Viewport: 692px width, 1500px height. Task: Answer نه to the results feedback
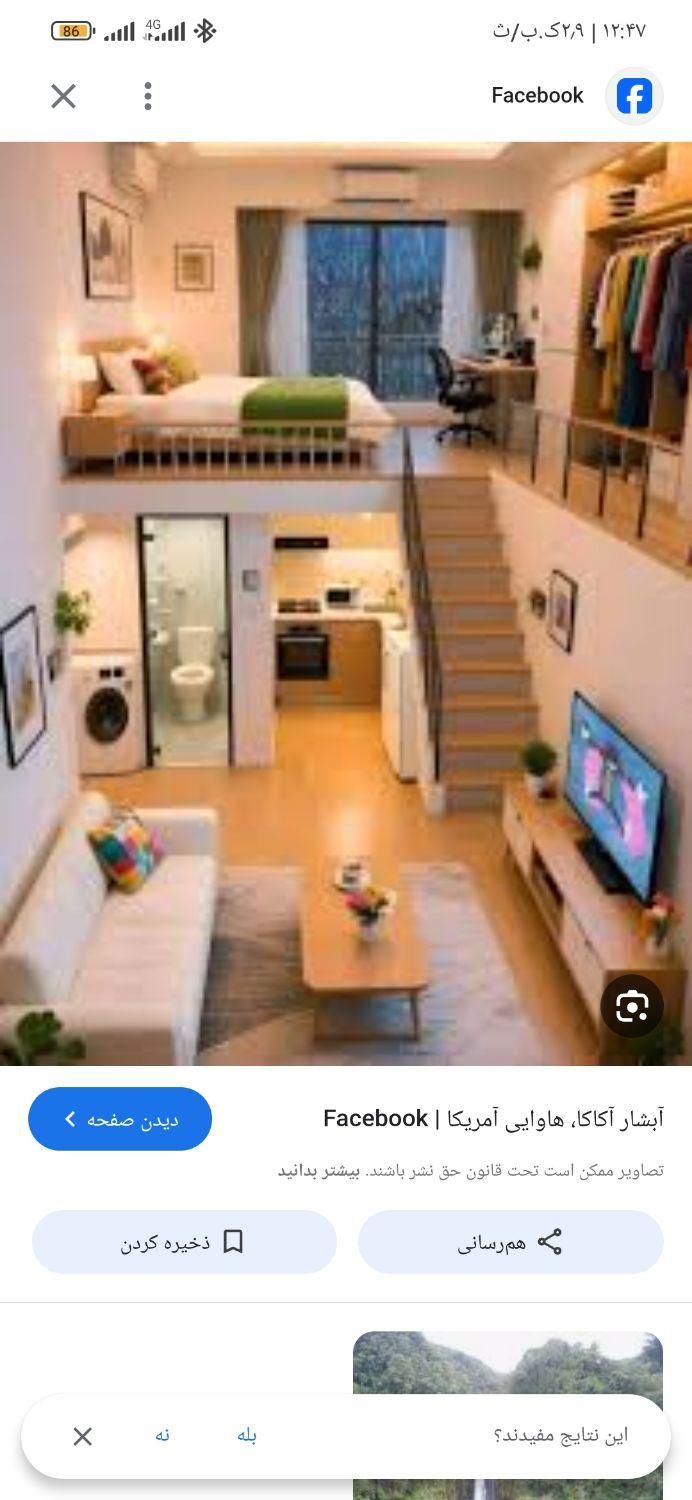pyautogui.click(x=162, y=1436)
